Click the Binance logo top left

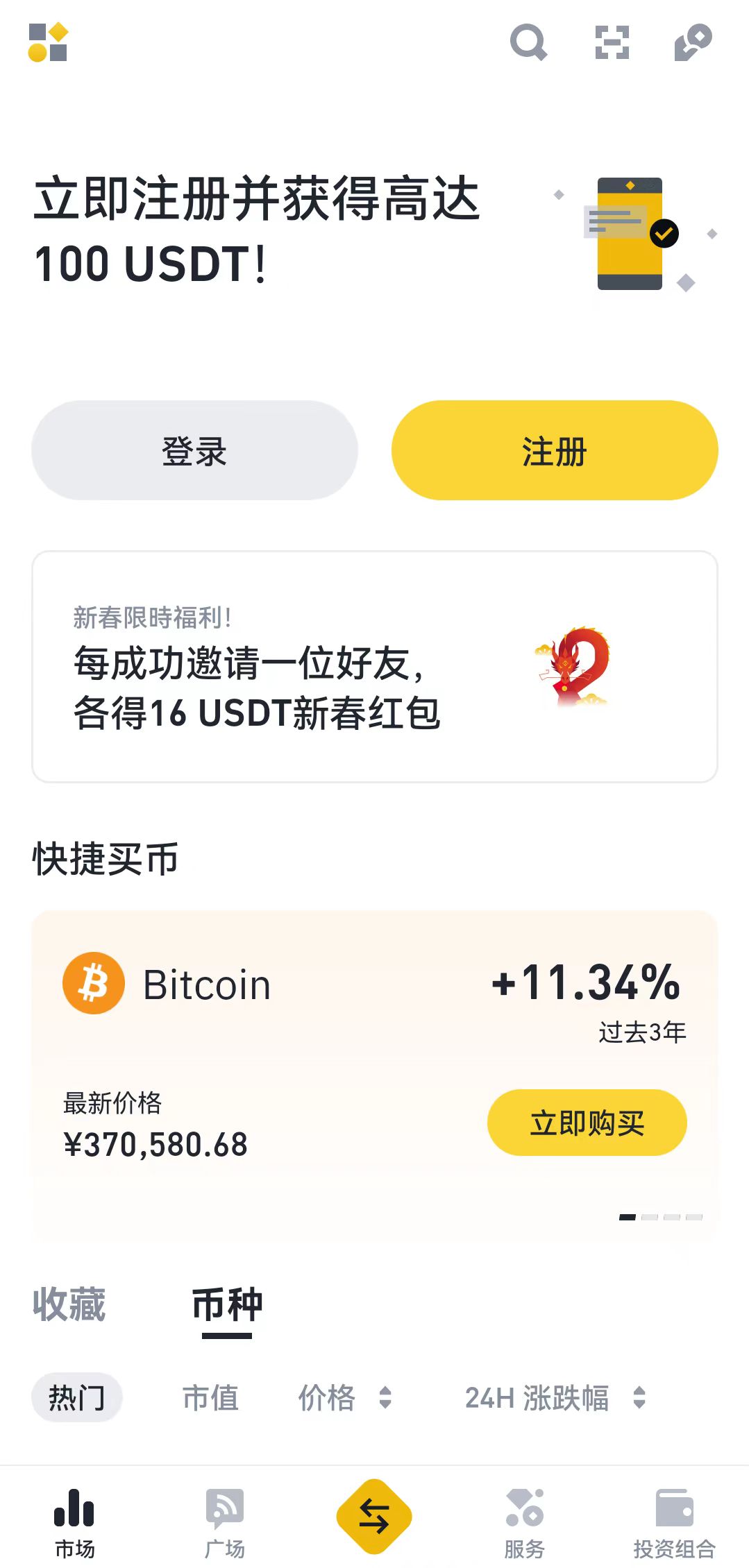tap(46, 43)
